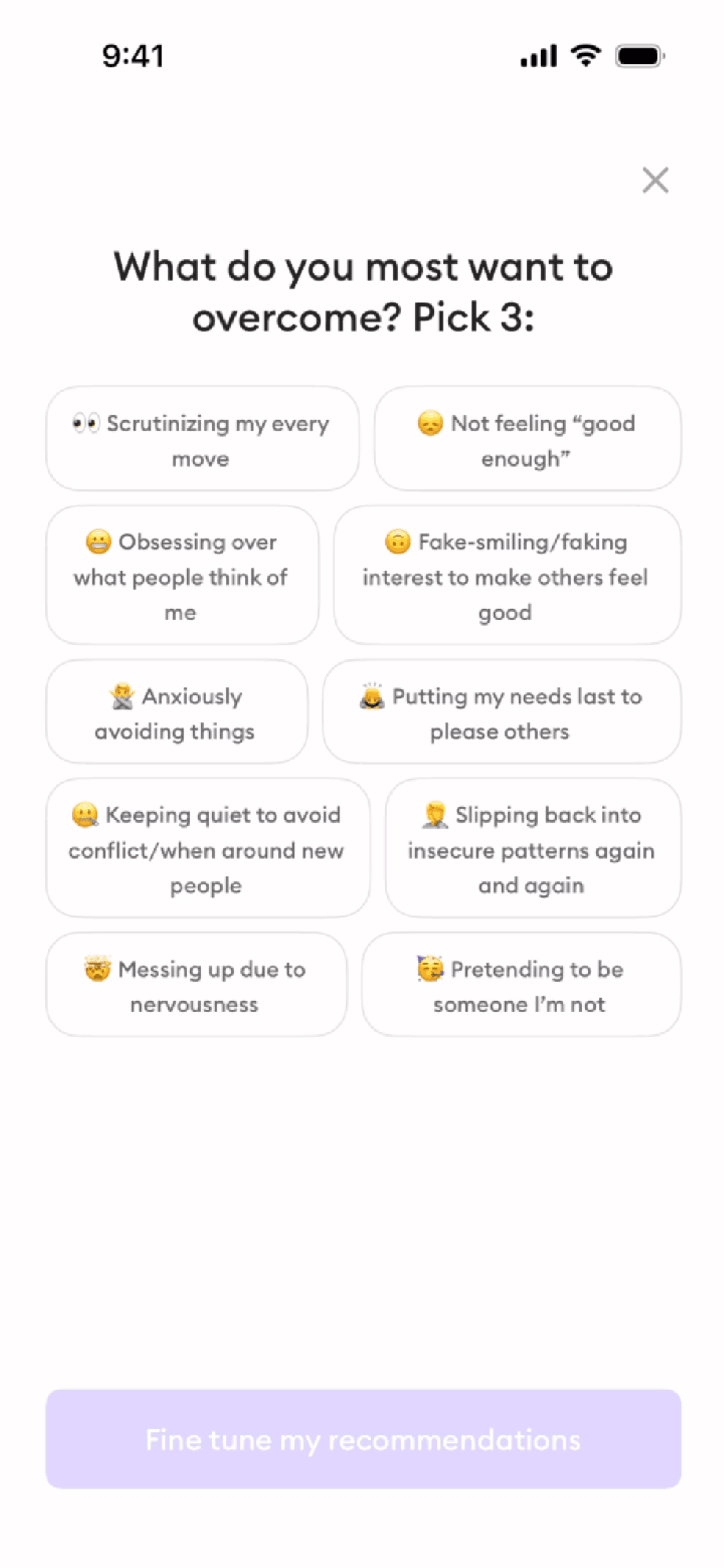Select "Keeping quiet to avoid conflict" chip
Screen dimensions: 724x1568
(208, 847)
